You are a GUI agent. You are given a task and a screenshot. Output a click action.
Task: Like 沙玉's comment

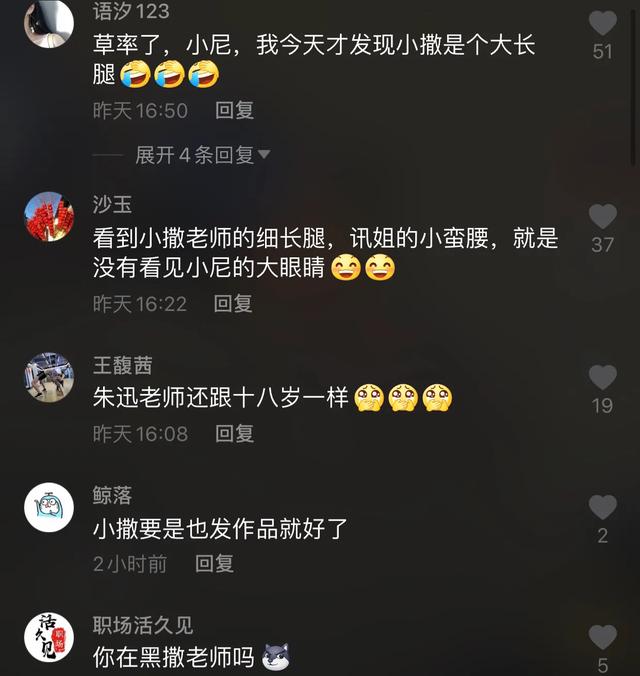[x=602, y=216]
